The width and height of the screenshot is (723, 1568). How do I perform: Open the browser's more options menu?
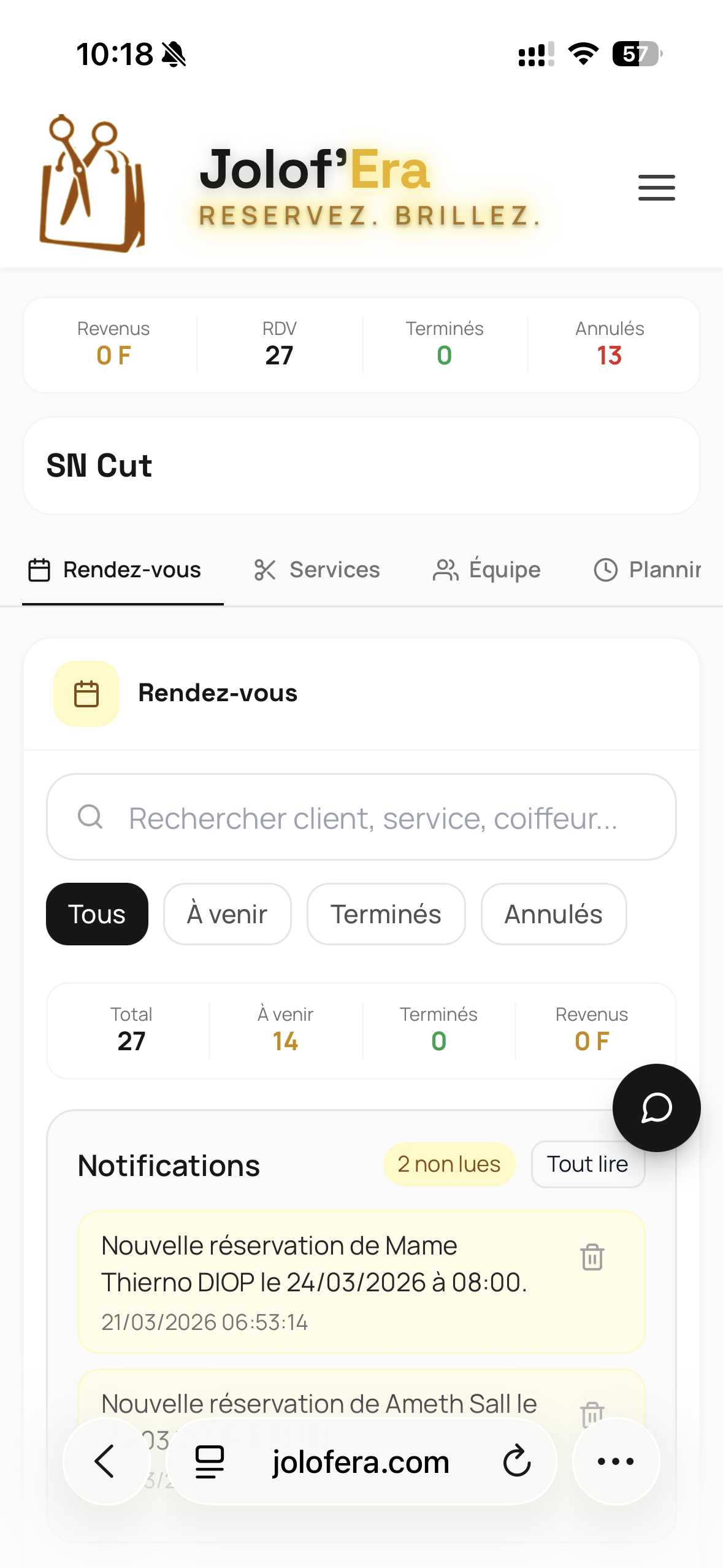tap(615, 1462)
